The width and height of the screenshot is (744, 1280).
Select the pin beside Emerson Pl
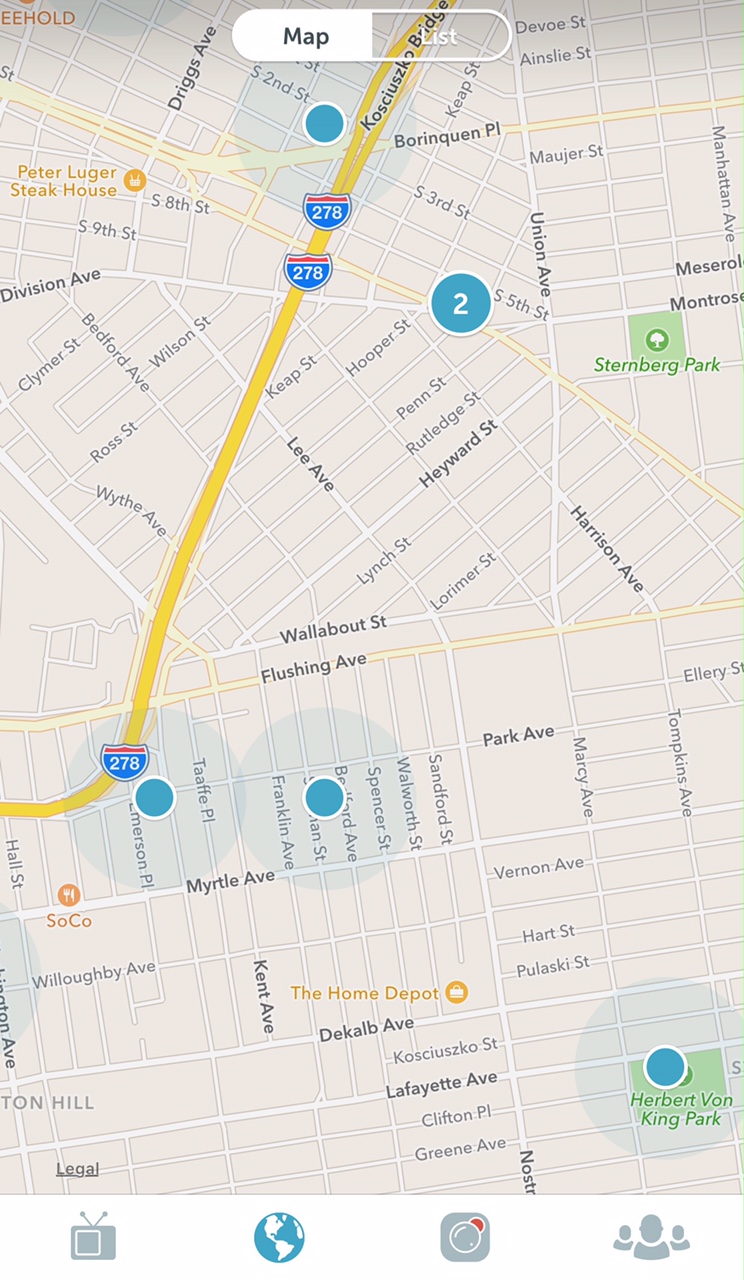coord(154,797)
